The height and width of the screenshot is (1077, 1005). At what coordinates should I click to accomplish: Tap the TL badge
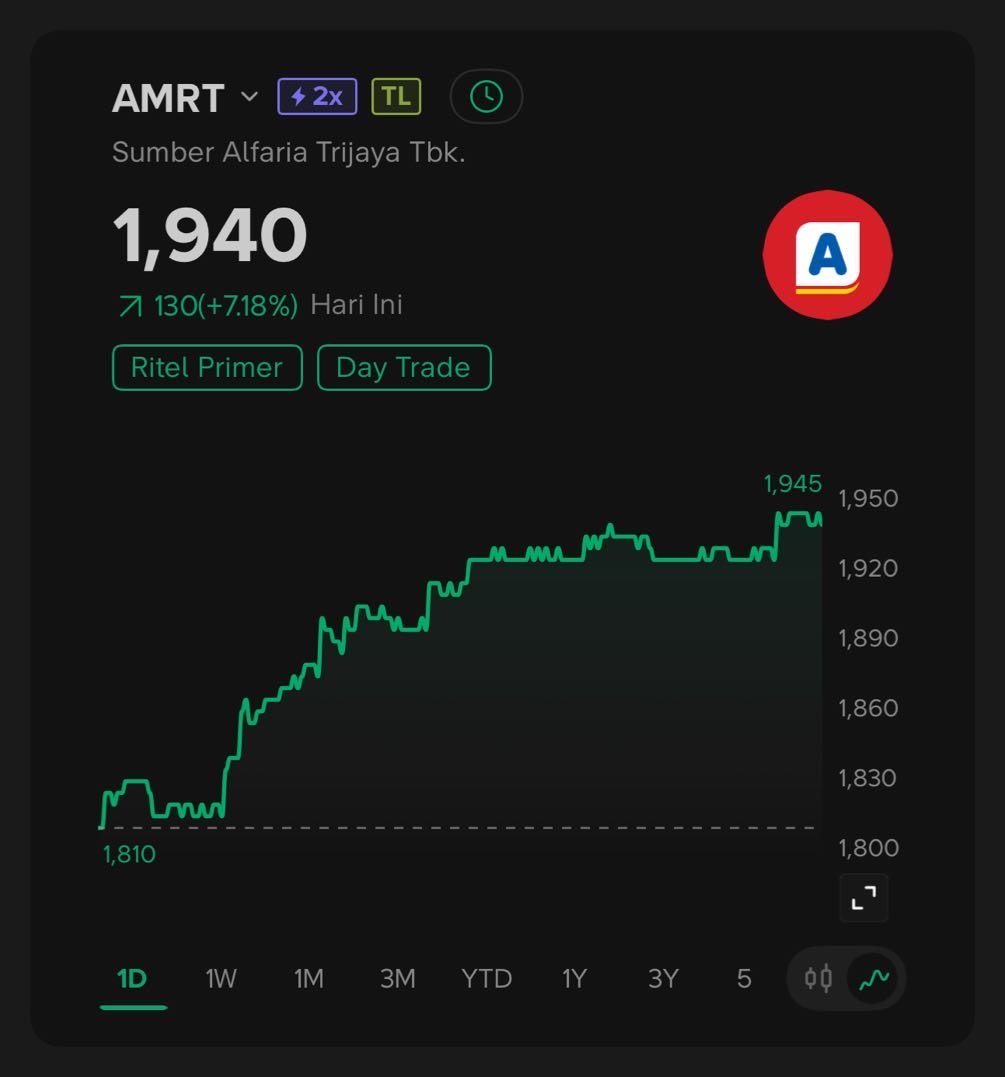click(x=396, y=97)
